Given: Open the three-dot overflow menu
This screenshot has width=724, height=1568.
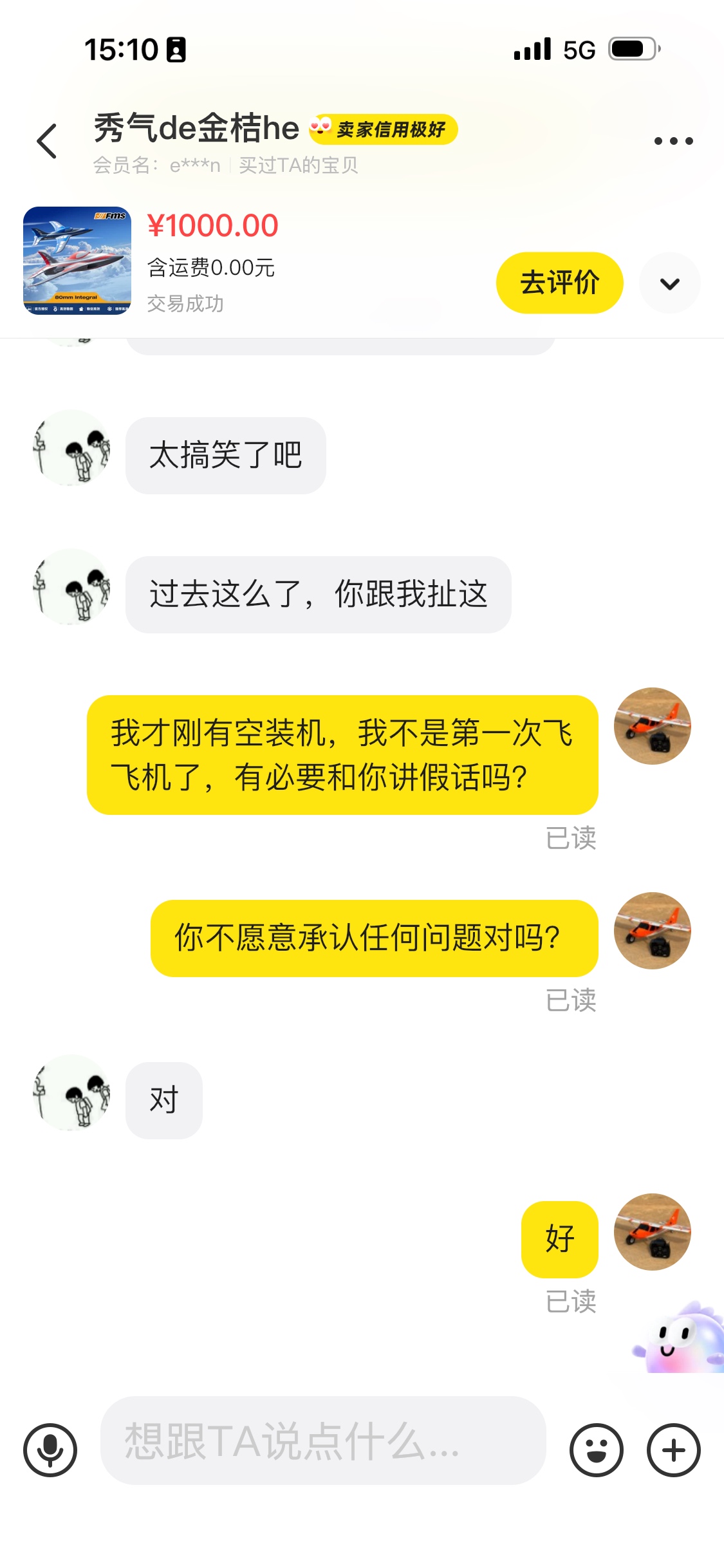Looking at the screenshot, I should click(673, 141).
